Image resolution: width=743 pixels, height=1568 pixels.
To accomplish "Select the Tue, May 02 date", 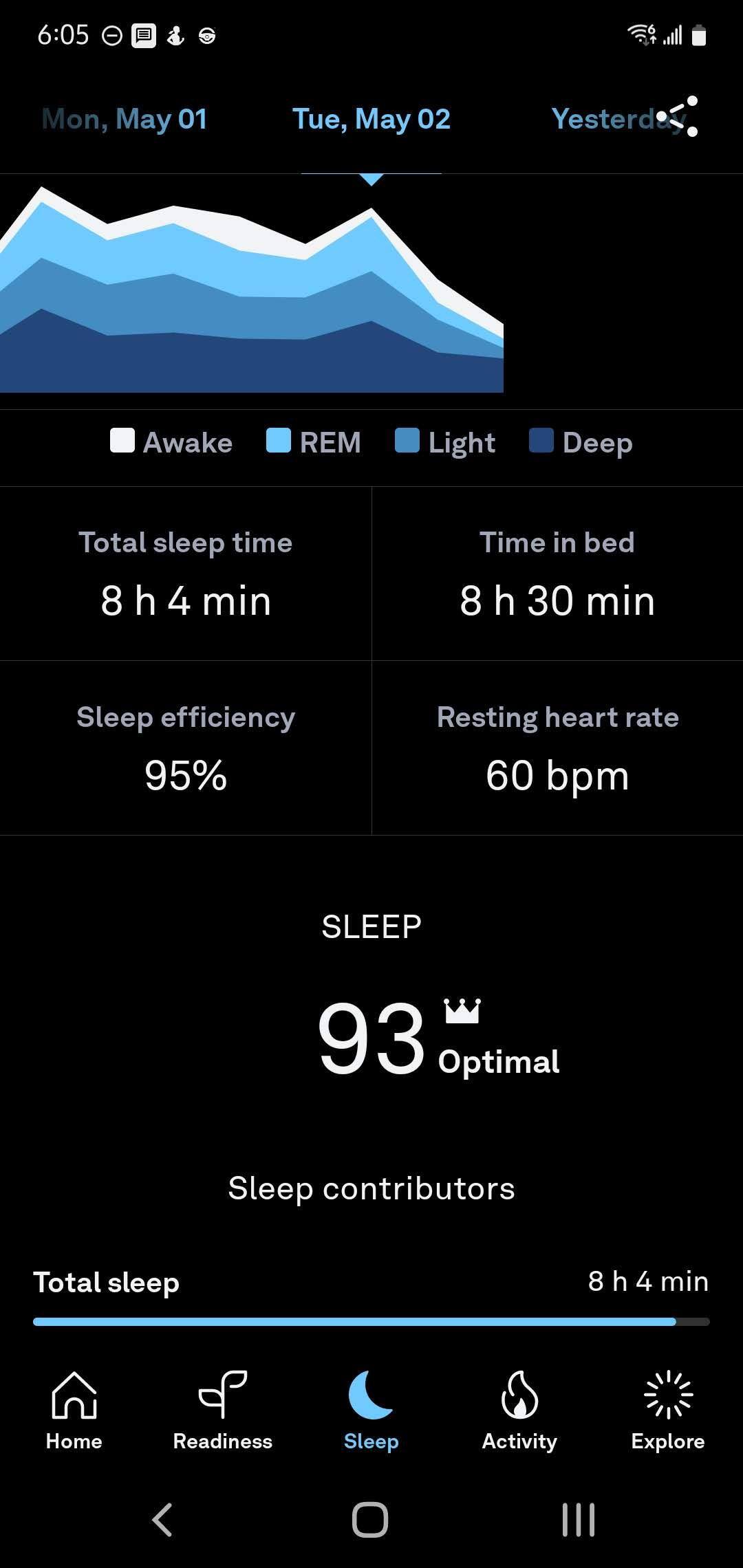I will pos(371,120).
